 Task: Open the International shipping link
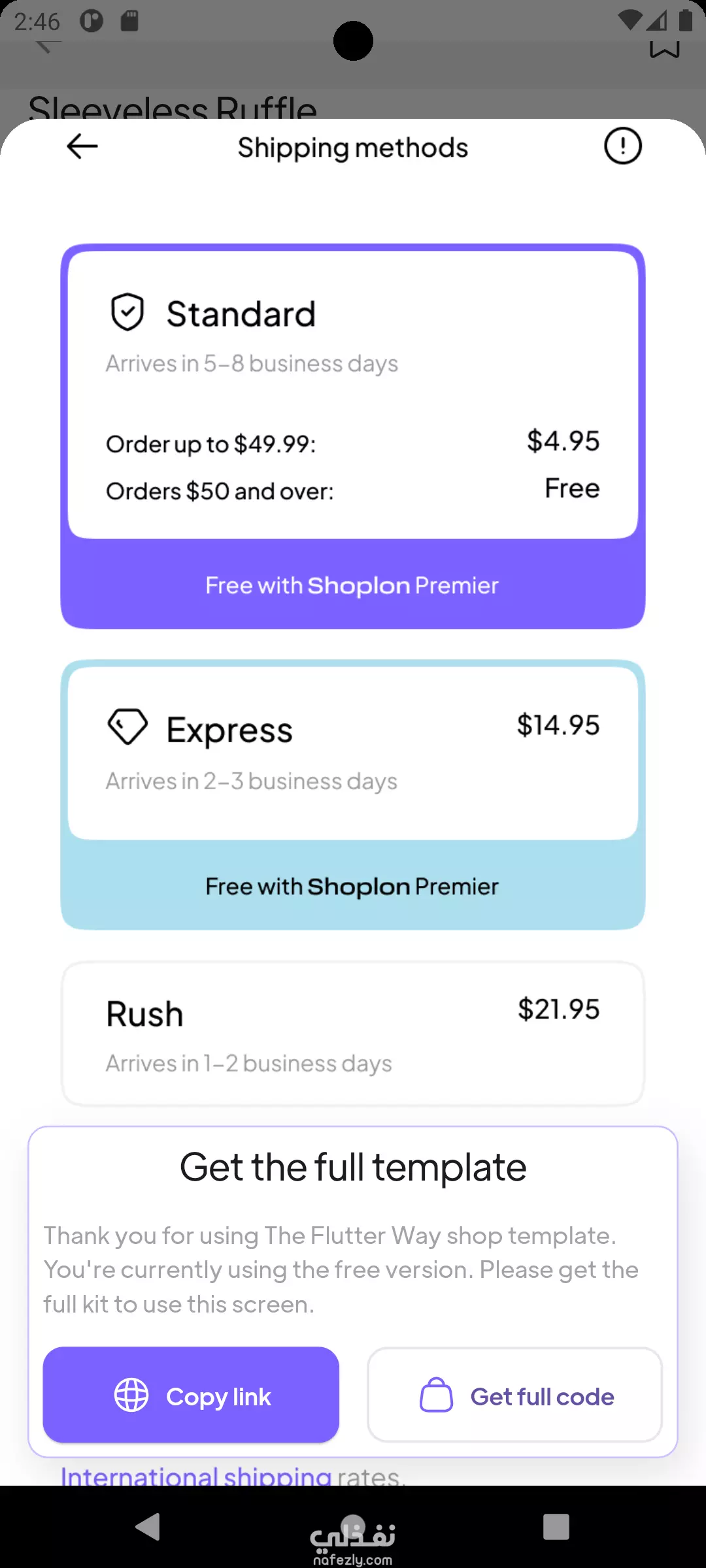(x=196, y=1477)
